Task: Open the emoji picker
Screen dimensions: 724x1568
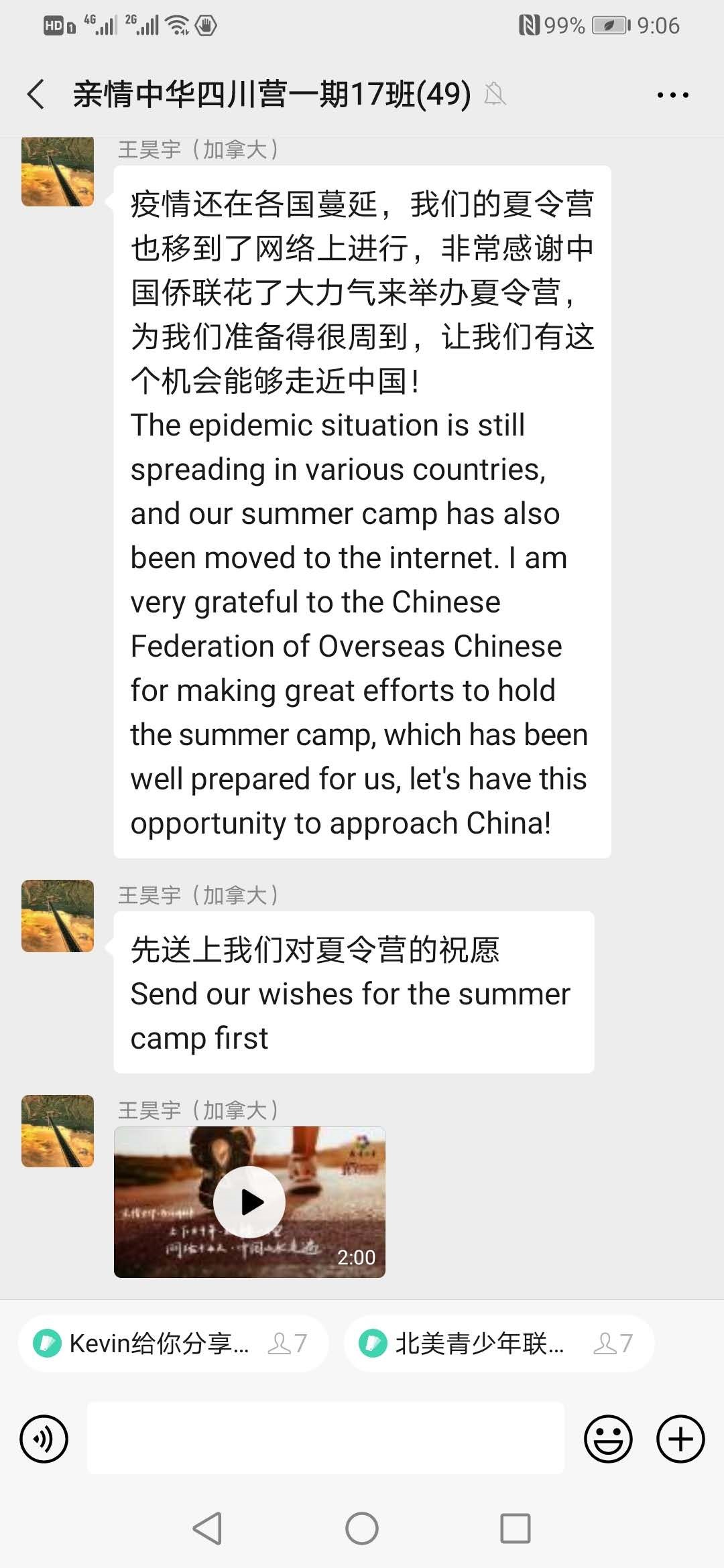Action: (608, 1439)
